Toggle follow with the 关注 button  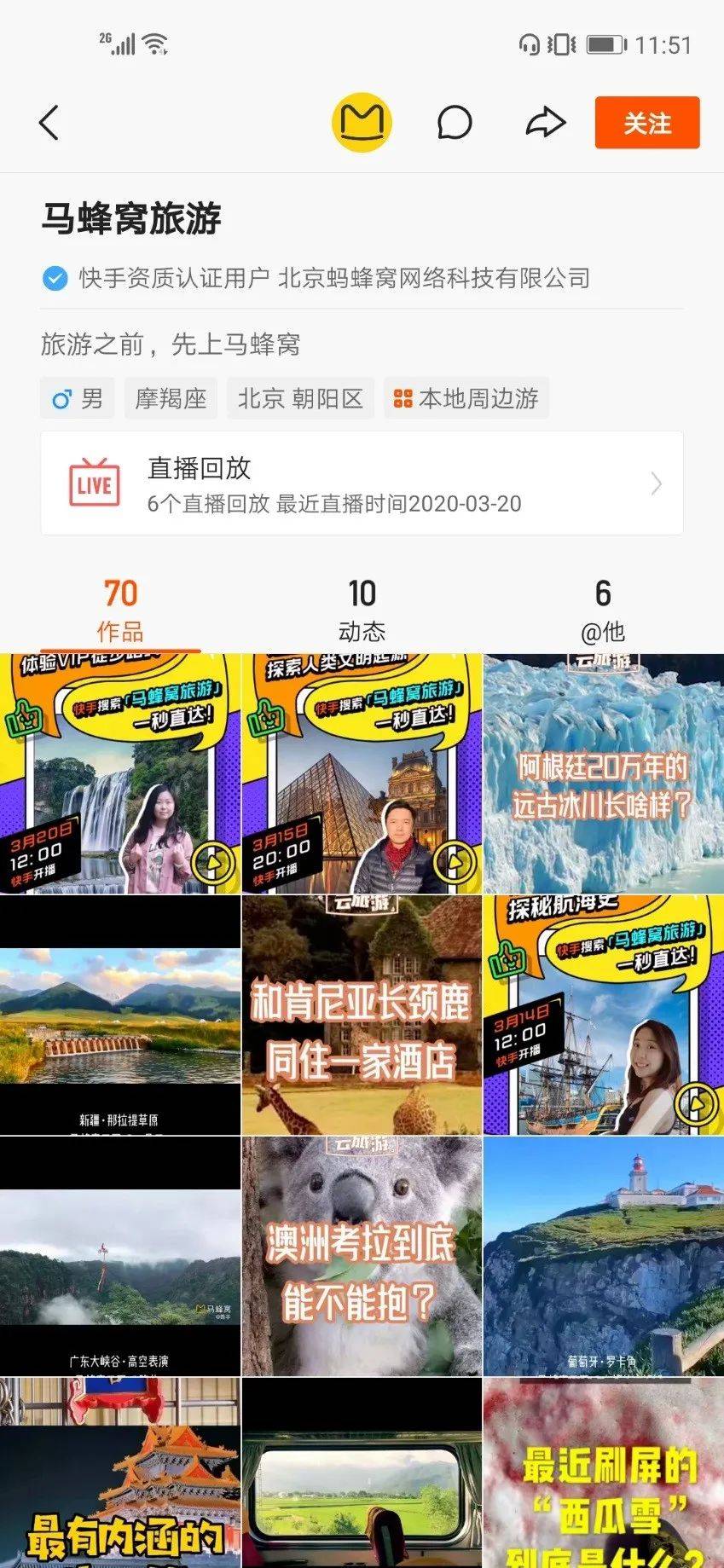click(647, 124)
